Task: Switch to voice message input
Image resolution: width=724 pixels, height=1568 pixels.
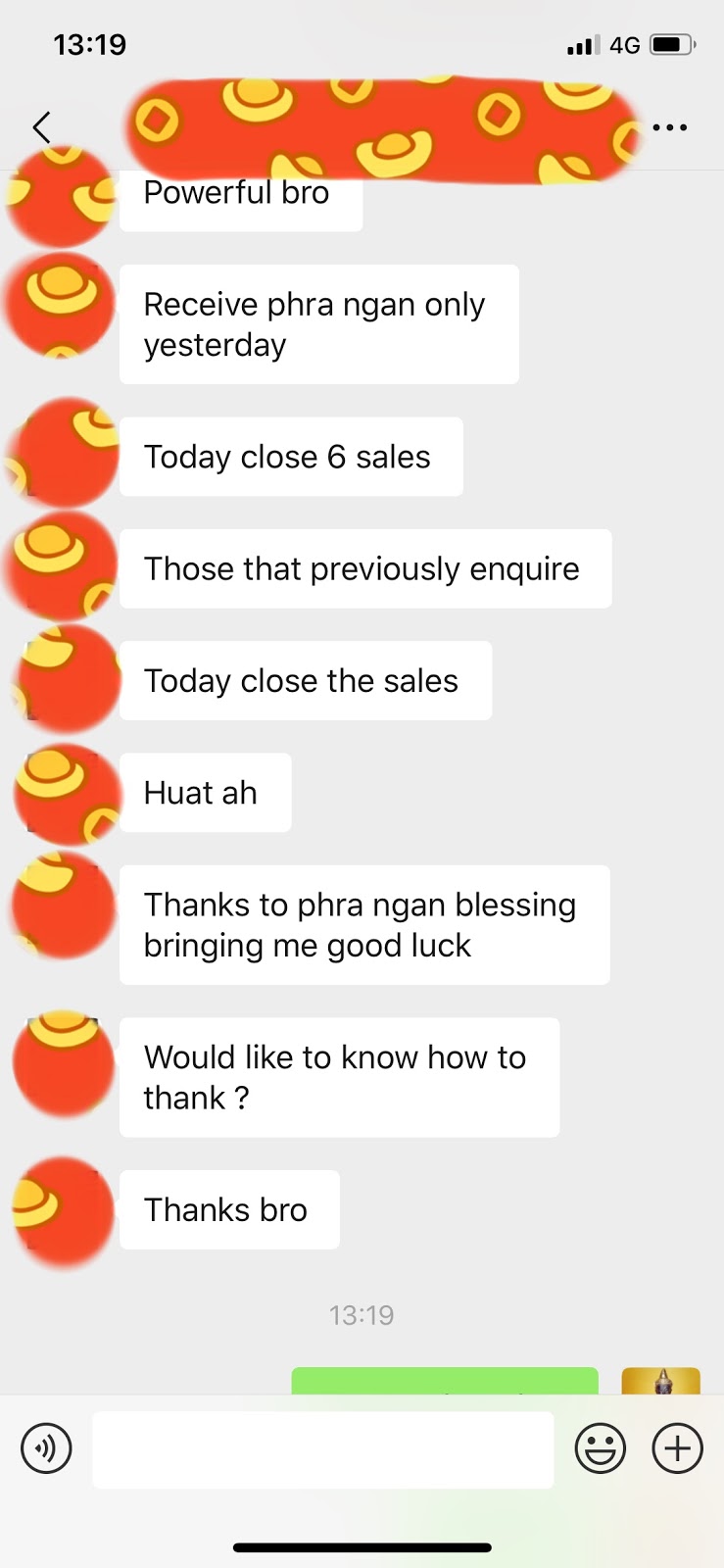Action: pyautogui.click(x=46, y=1448)
